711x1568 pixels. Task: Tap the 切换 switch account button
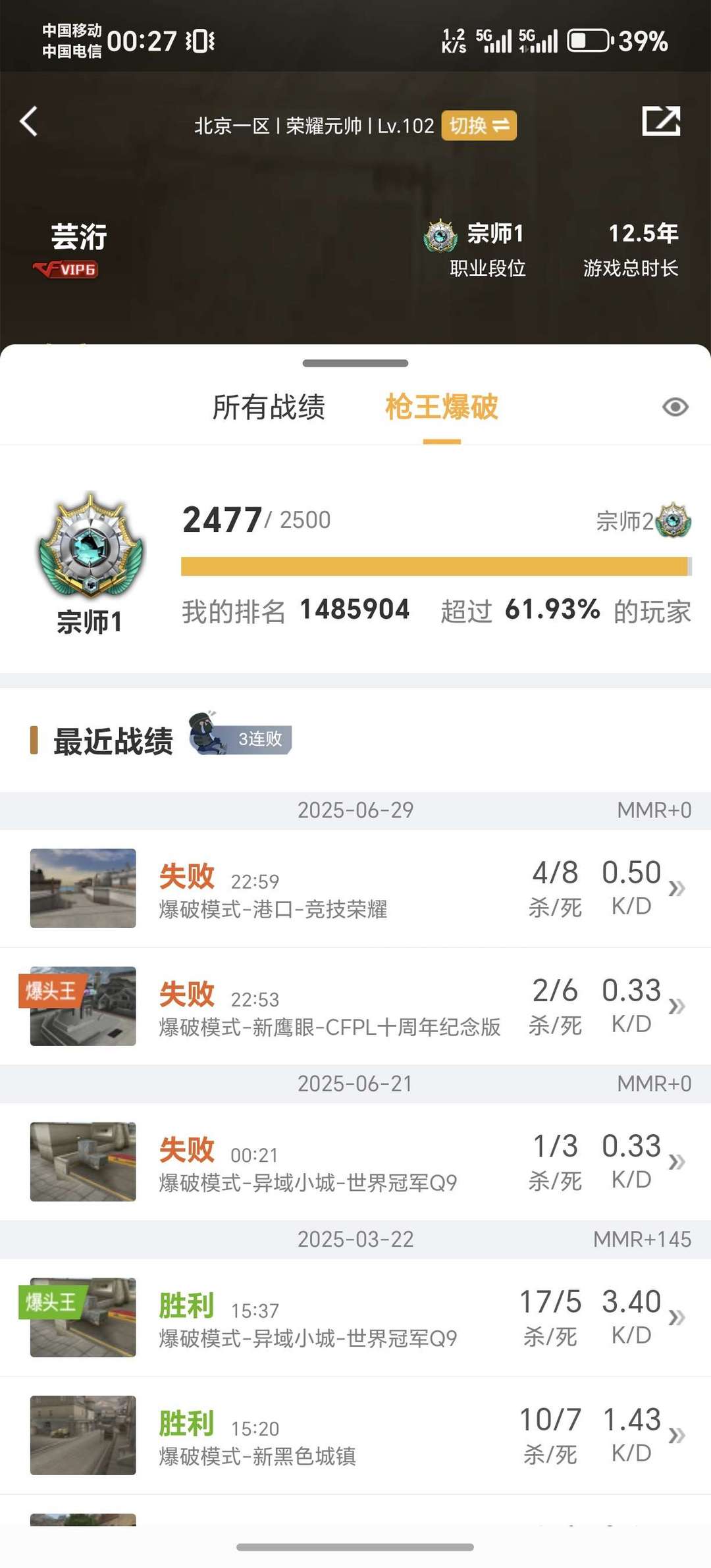click(479, 125)
